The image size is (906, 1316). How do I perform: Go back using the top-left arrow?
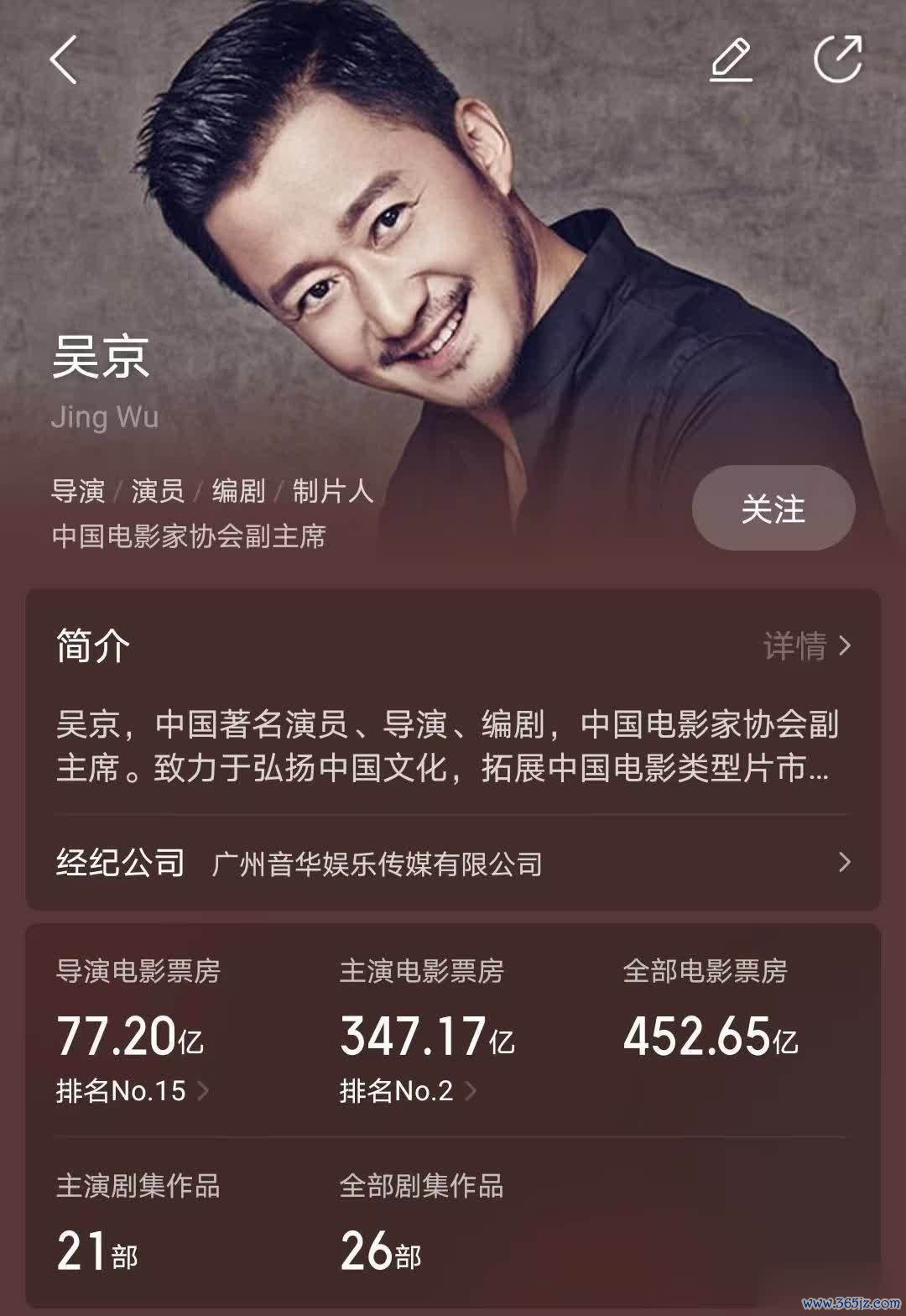64,60
